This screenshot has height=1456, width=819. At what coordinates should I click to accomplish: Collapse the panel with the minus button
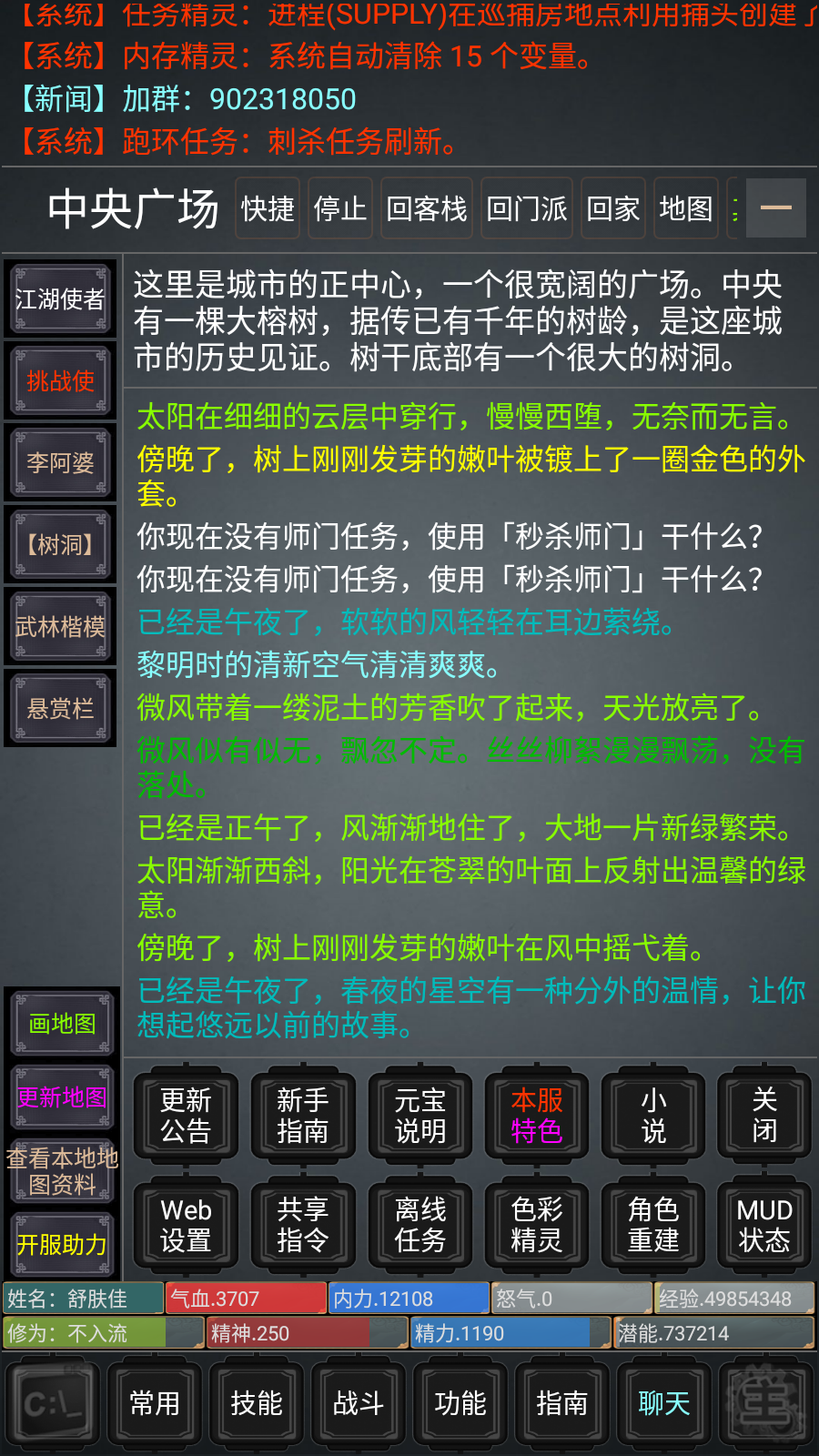click(x=775, y=208)
